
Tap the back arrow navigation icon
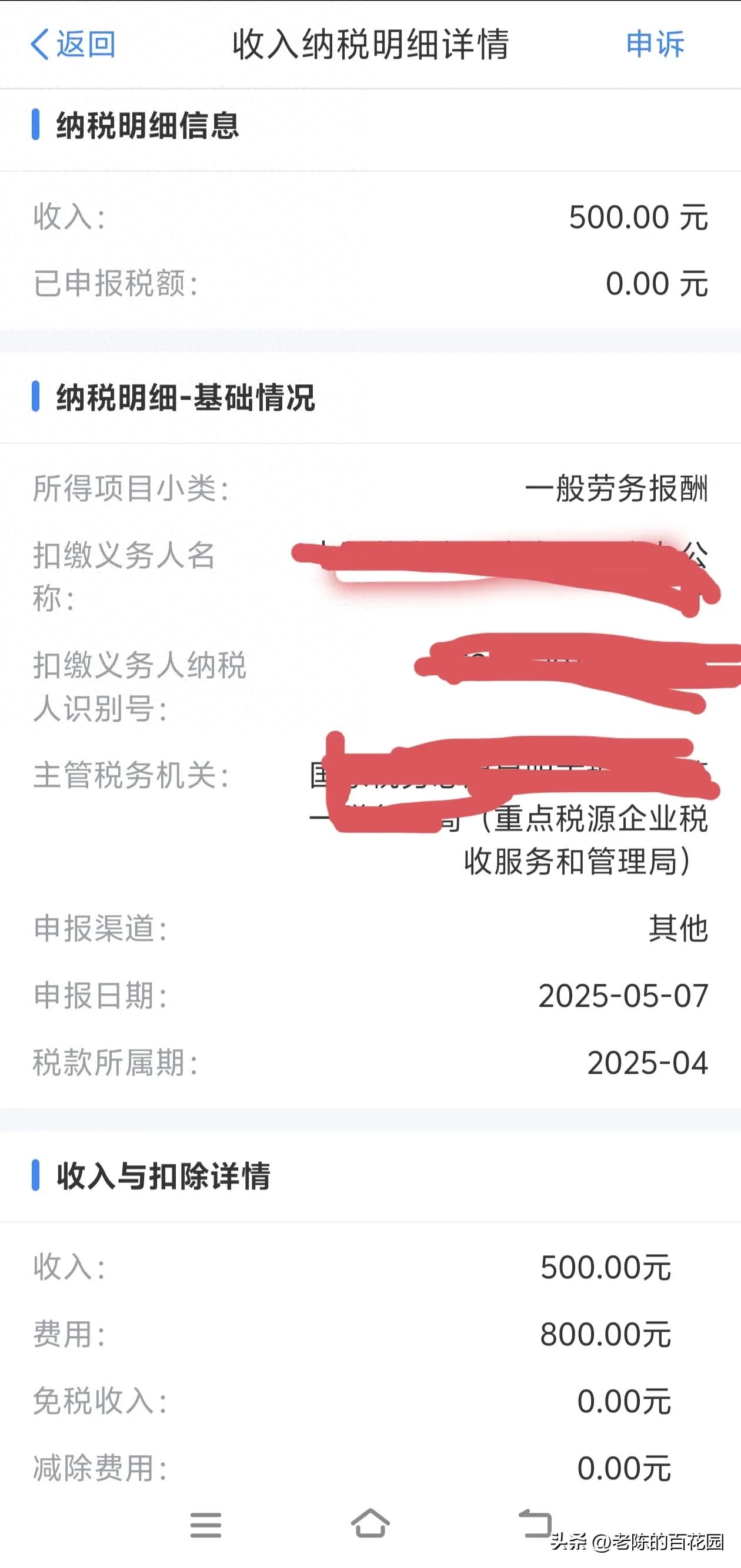40,45
